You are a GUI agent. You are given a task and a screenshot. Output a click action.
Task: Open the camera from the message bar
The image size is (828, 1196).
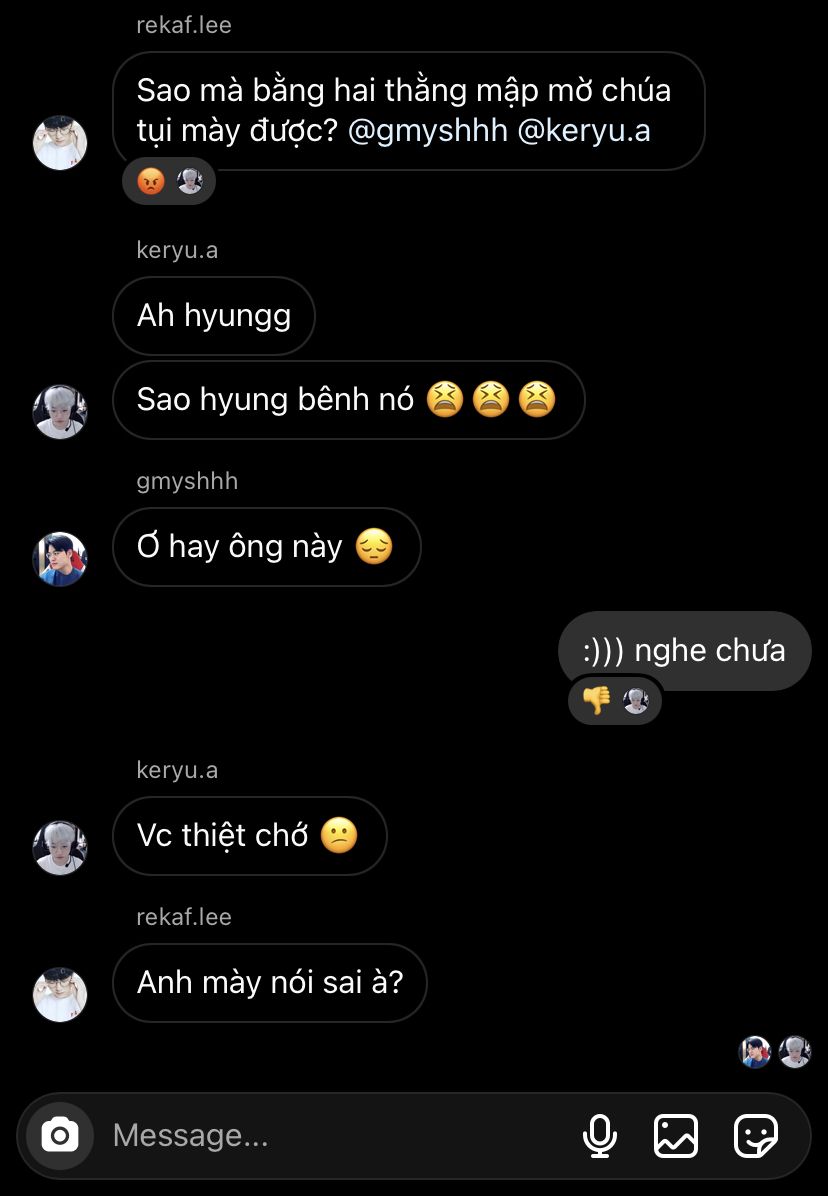point(60,1135)
